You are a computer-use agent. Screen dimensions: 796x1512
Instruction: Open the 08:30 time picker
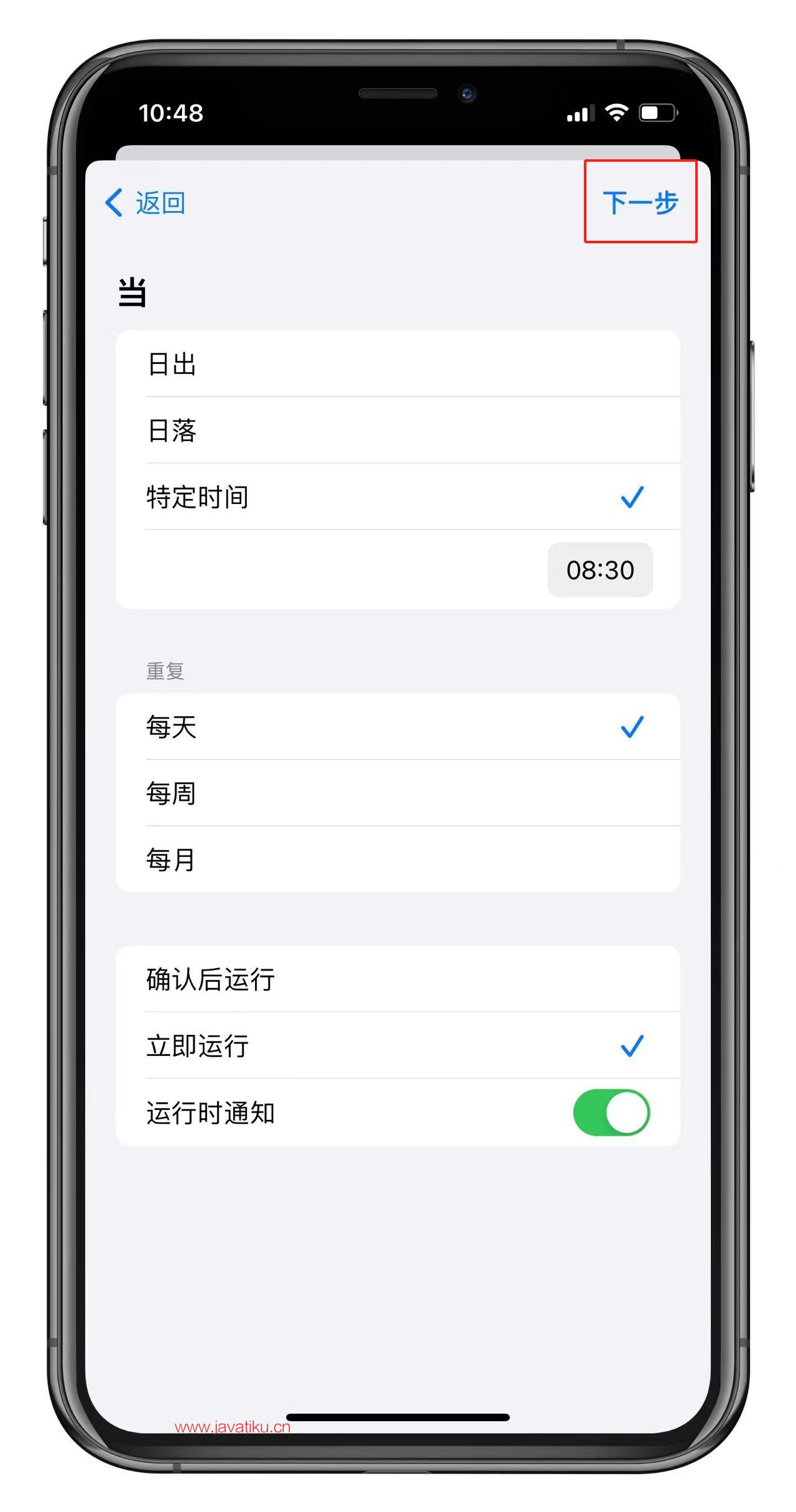599,570
